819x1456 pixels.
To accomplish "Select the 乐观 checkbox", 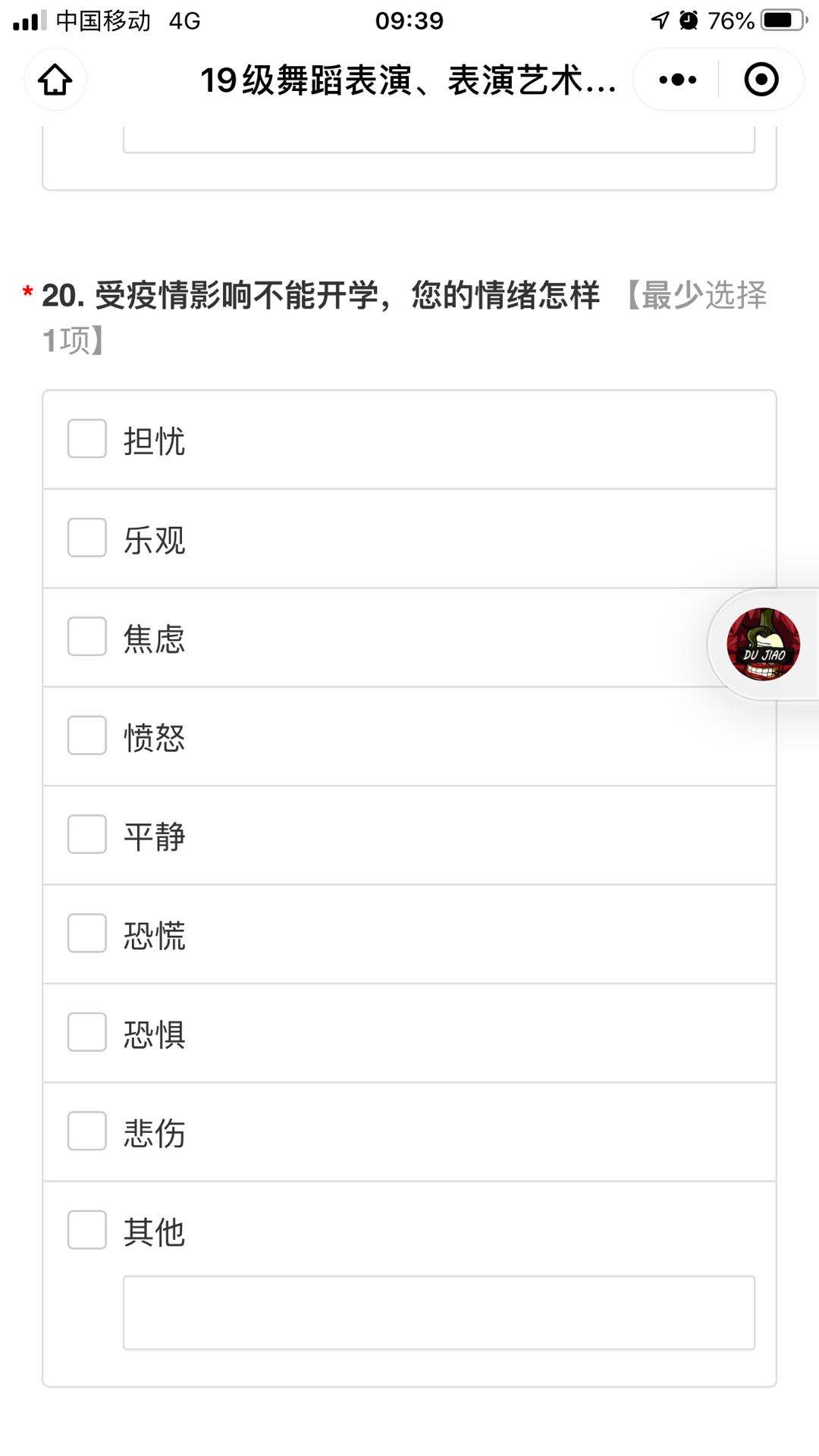I will (87, 538).
